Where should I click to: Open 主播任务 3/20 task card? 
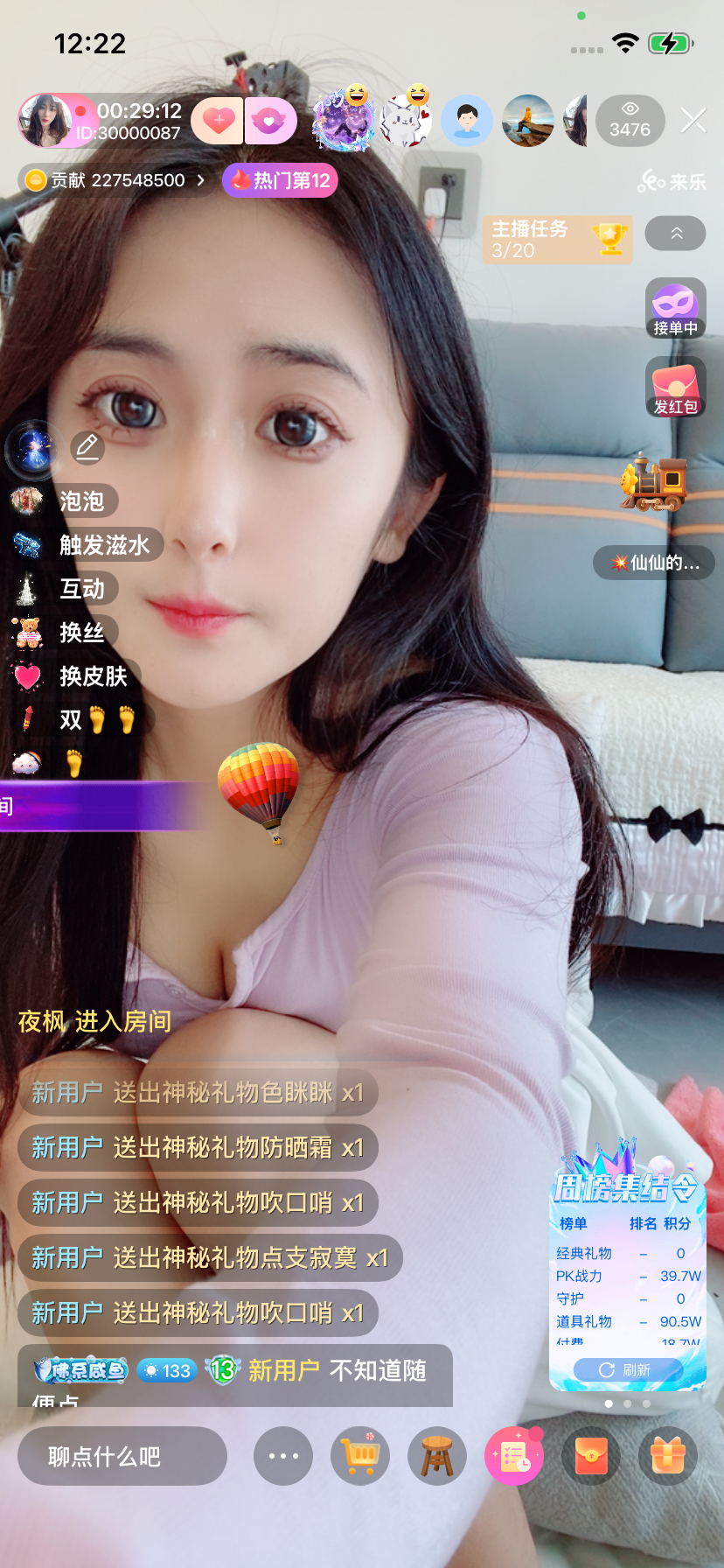pyautogui.click(x=557, y=239)
